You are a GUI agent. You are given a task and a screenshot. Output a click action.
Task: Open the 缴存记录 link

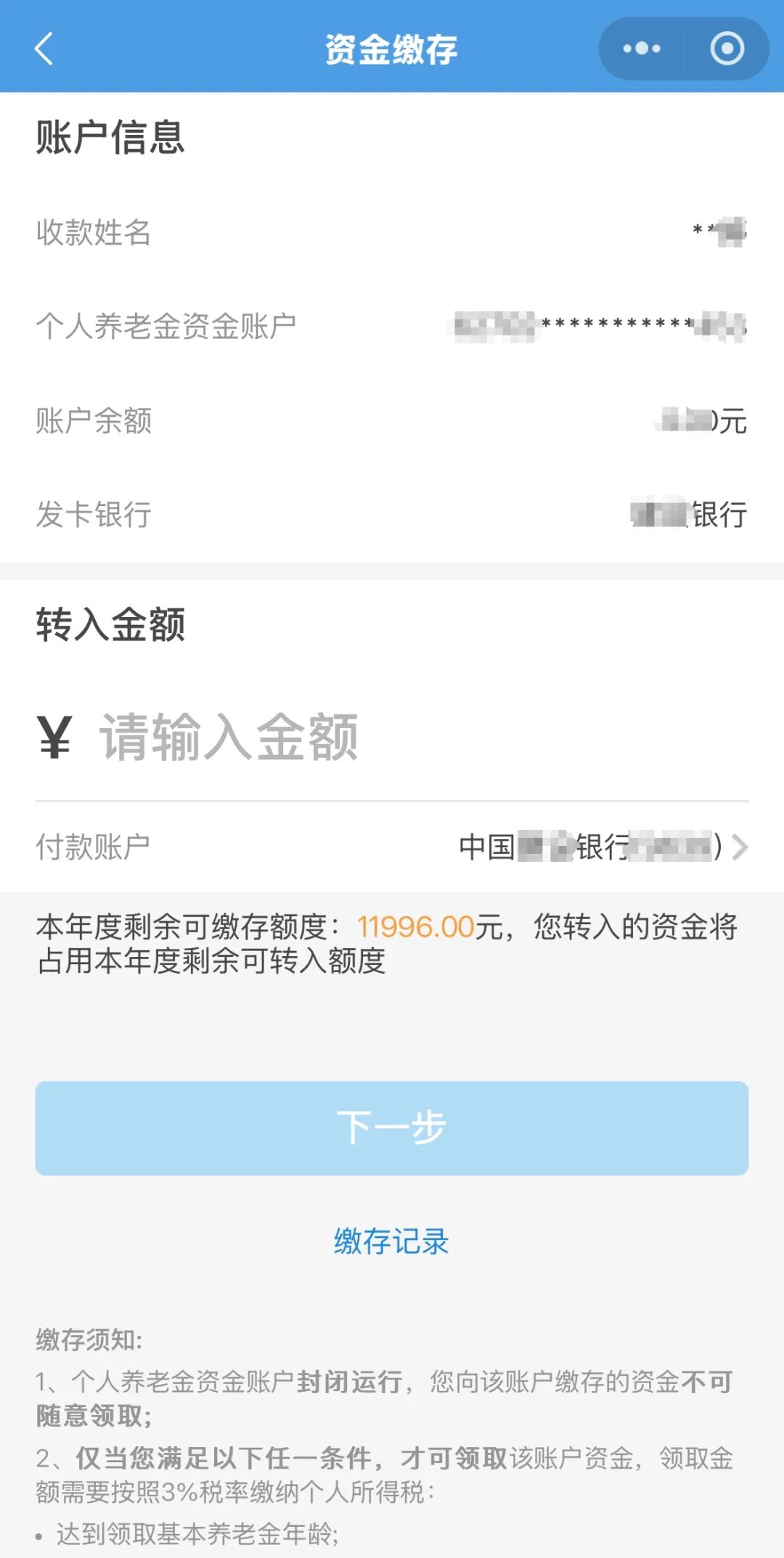coord(392,1241)
